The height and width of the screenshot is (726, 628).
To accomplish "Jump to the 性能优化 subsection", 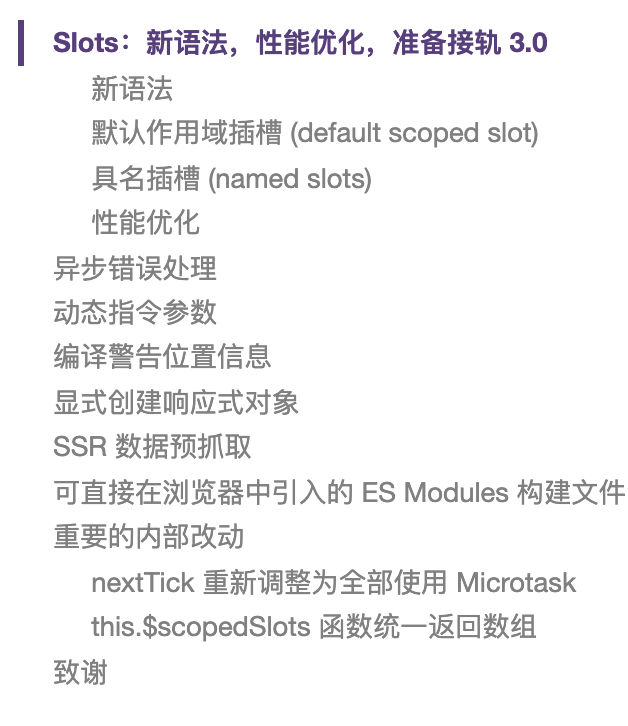I will point(145,222).
